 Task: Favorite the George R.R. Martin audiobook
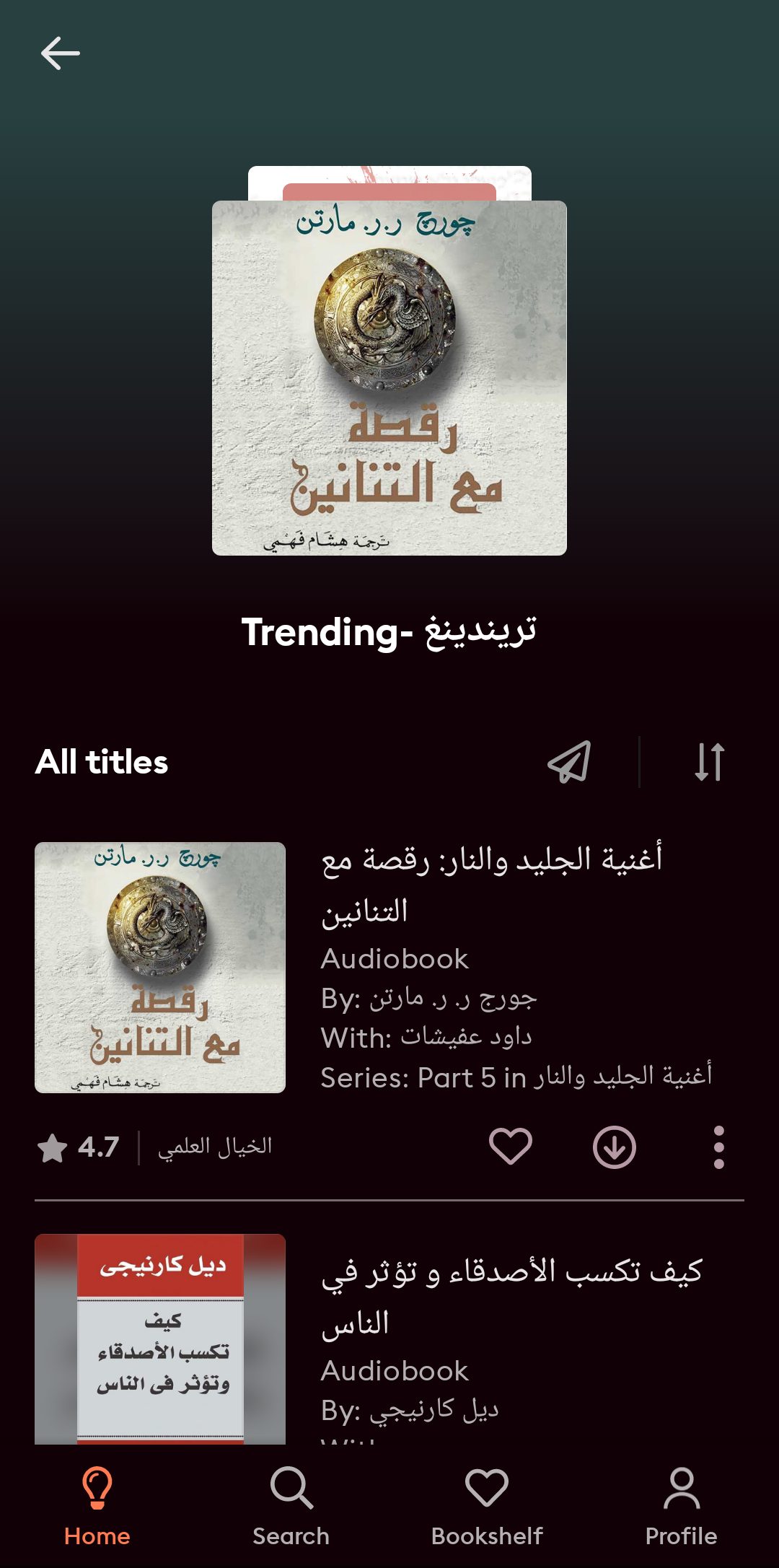point(510,1147)
